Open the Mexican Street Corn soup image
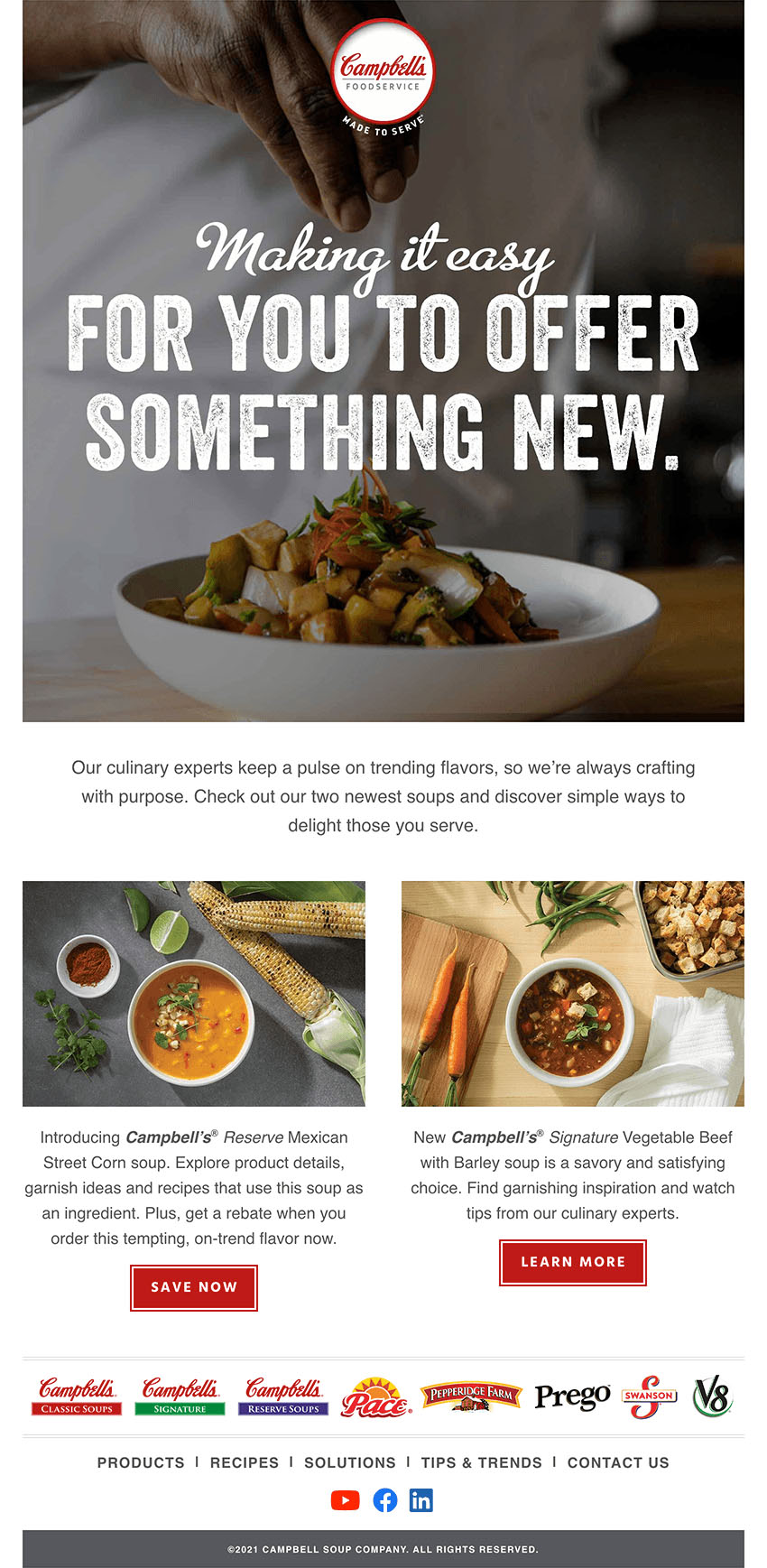The image size is (767, 1568). click(194, 993)
